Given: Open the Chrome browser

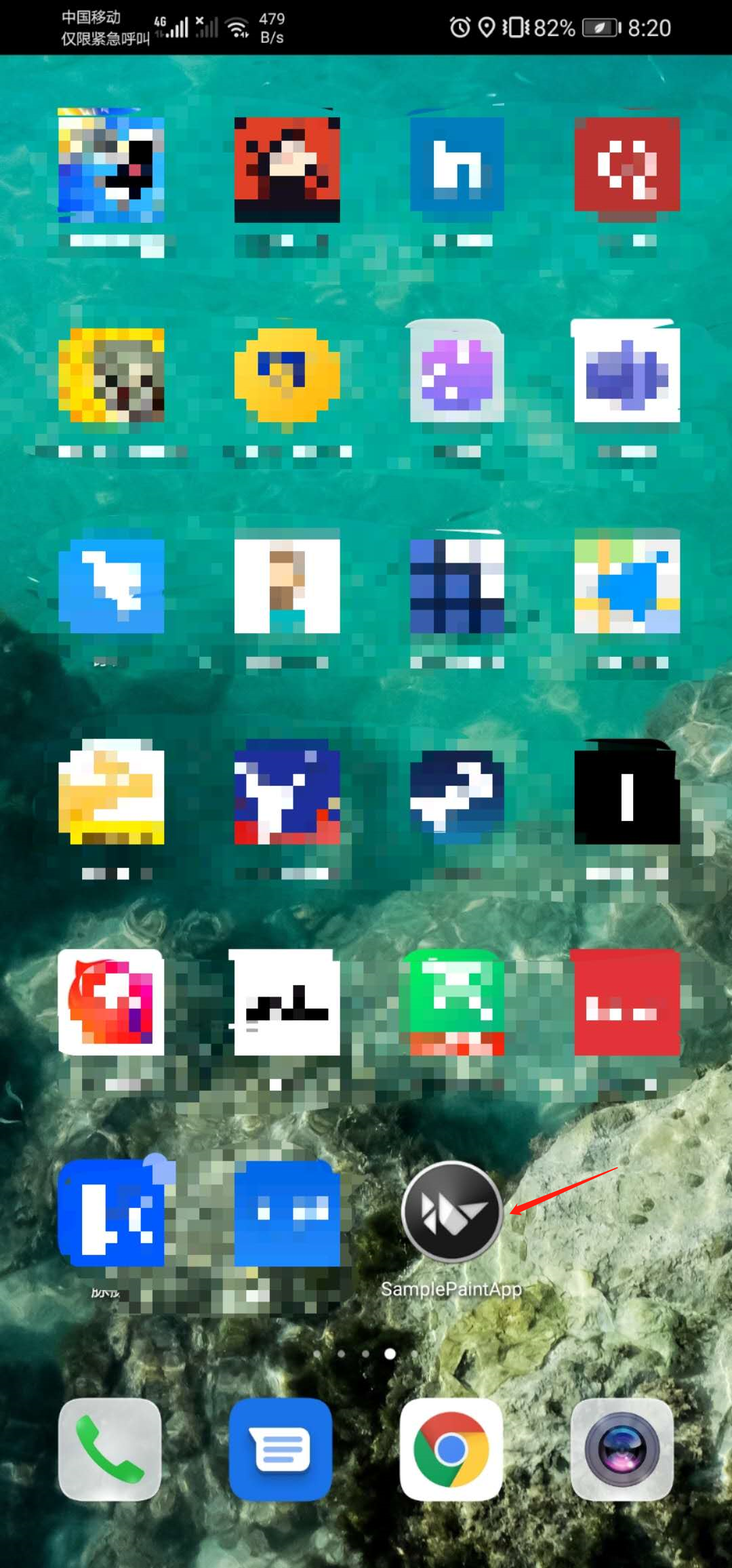Looking at the screenshot, I should tap(451, 1449).
